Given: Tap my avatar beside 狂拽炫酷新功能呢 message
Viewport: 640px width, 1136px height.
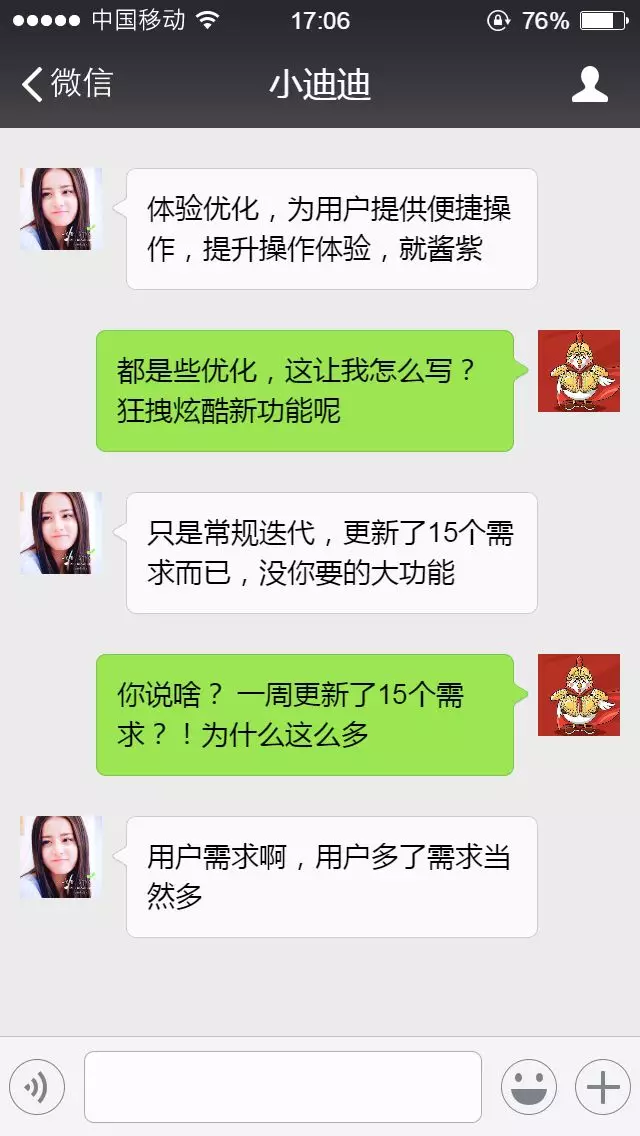Looking at the screenshot, I should [x=578, y=371].
